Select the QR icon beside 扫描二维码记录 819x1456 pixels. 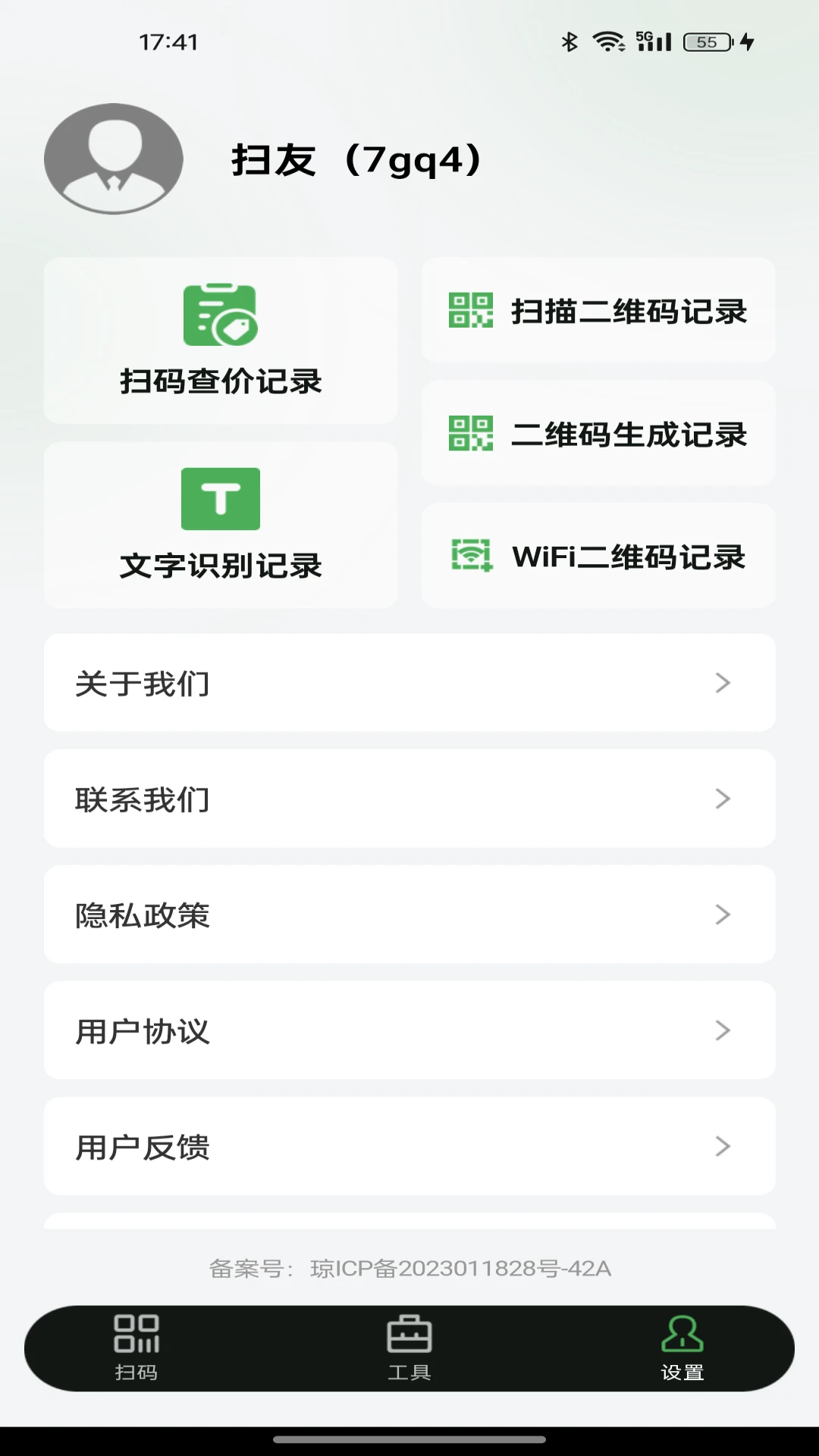[469, 312]
